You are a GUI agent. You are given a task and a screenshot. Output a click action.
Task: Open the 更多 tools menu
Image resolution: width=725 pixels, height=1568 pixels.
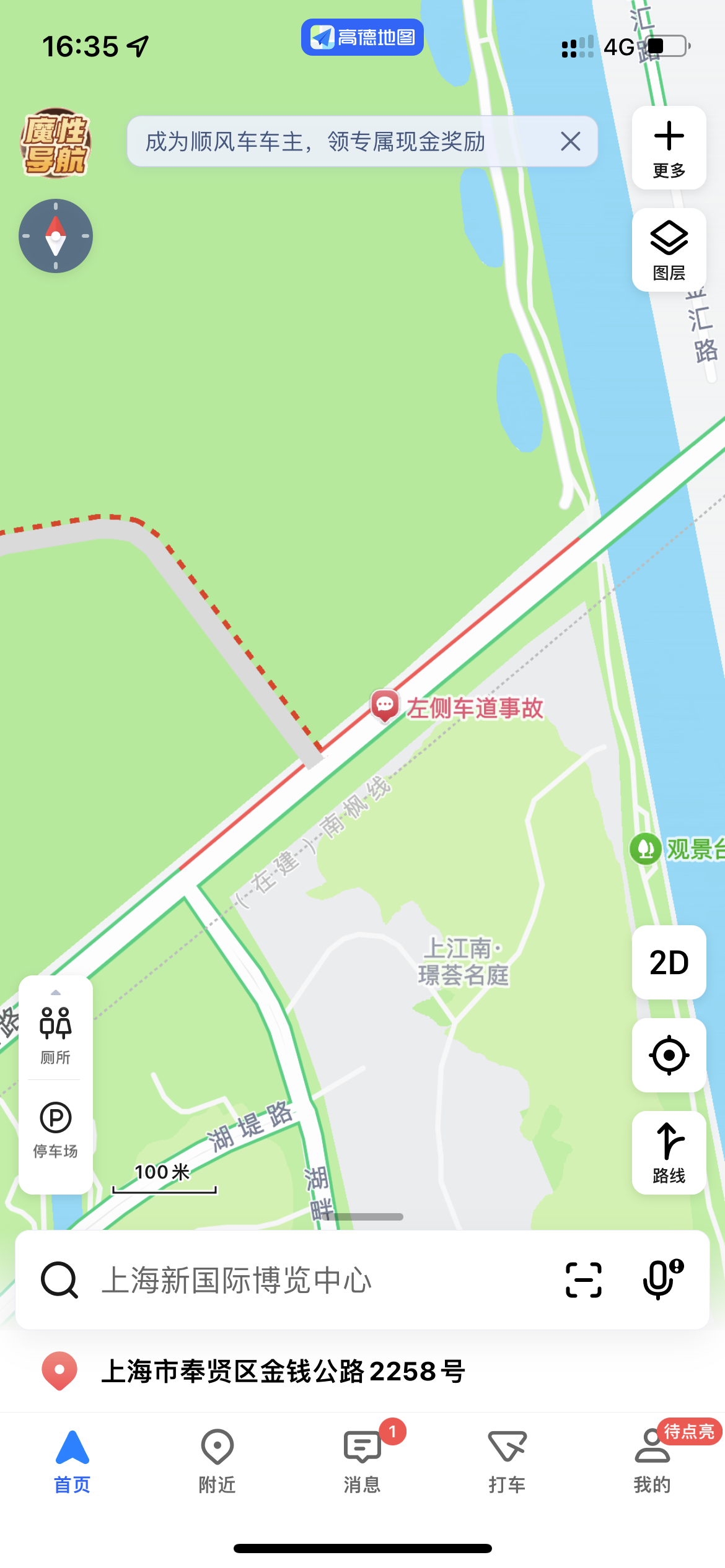coord(669,148)
